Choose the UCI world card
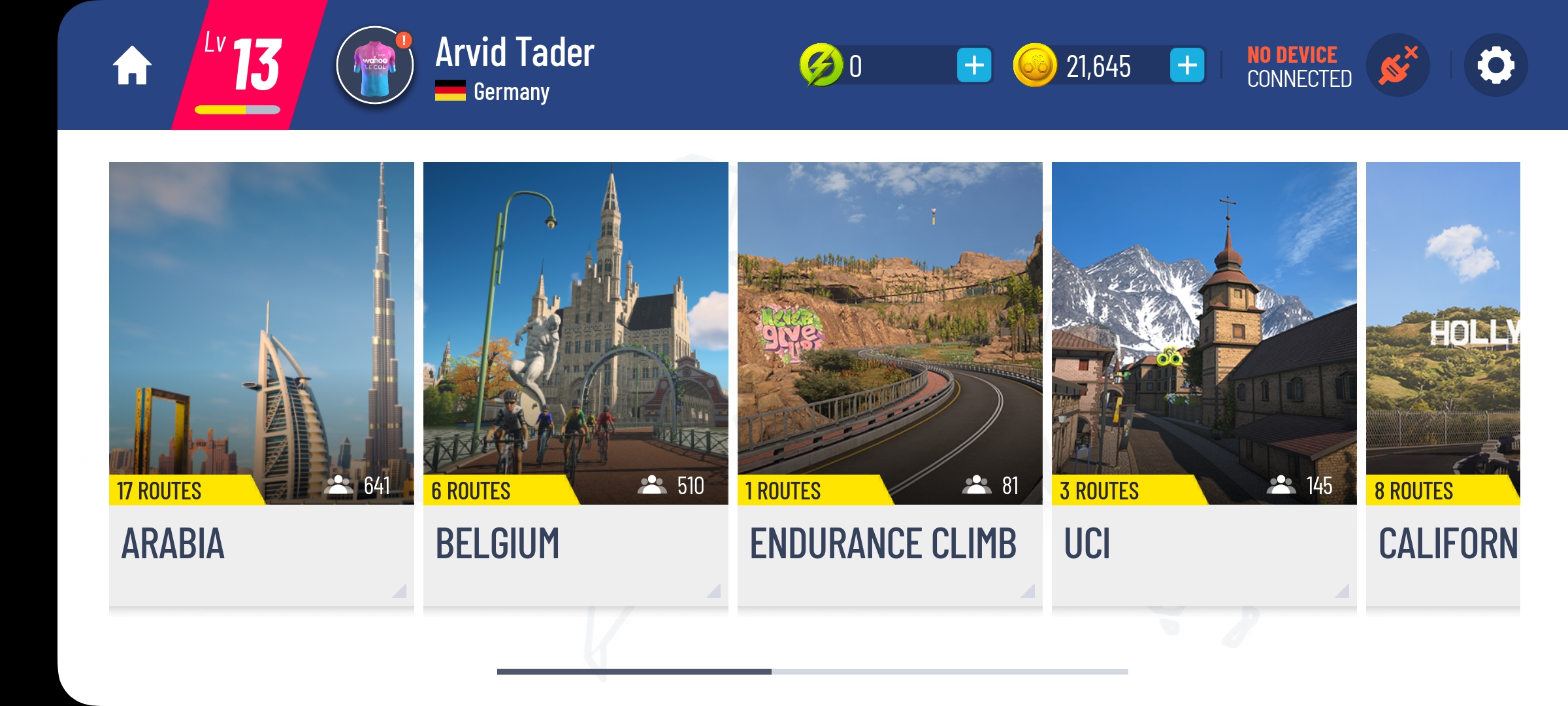The width and height of the screenshot is (1568, 706). tap(1204, 386)
